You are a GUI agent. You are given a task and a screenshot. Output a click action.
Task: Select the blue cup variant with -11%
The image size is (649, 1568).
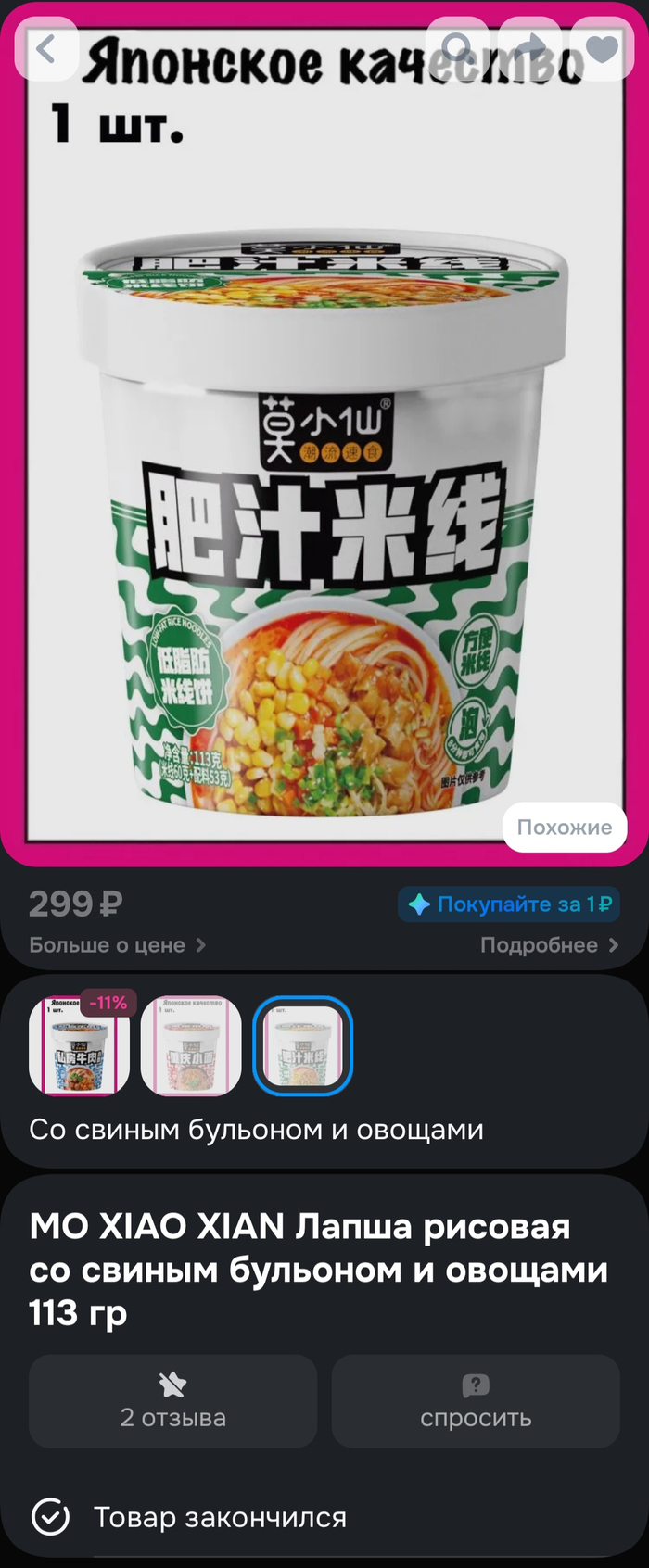[80, 1046]
